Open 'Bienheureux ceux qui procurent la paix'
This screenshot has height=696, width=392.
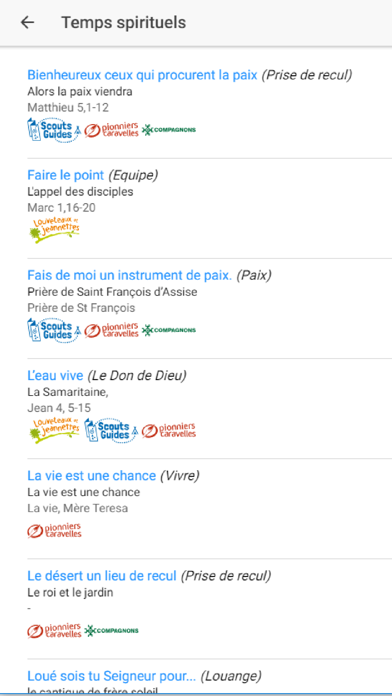(x=143, y=75)
